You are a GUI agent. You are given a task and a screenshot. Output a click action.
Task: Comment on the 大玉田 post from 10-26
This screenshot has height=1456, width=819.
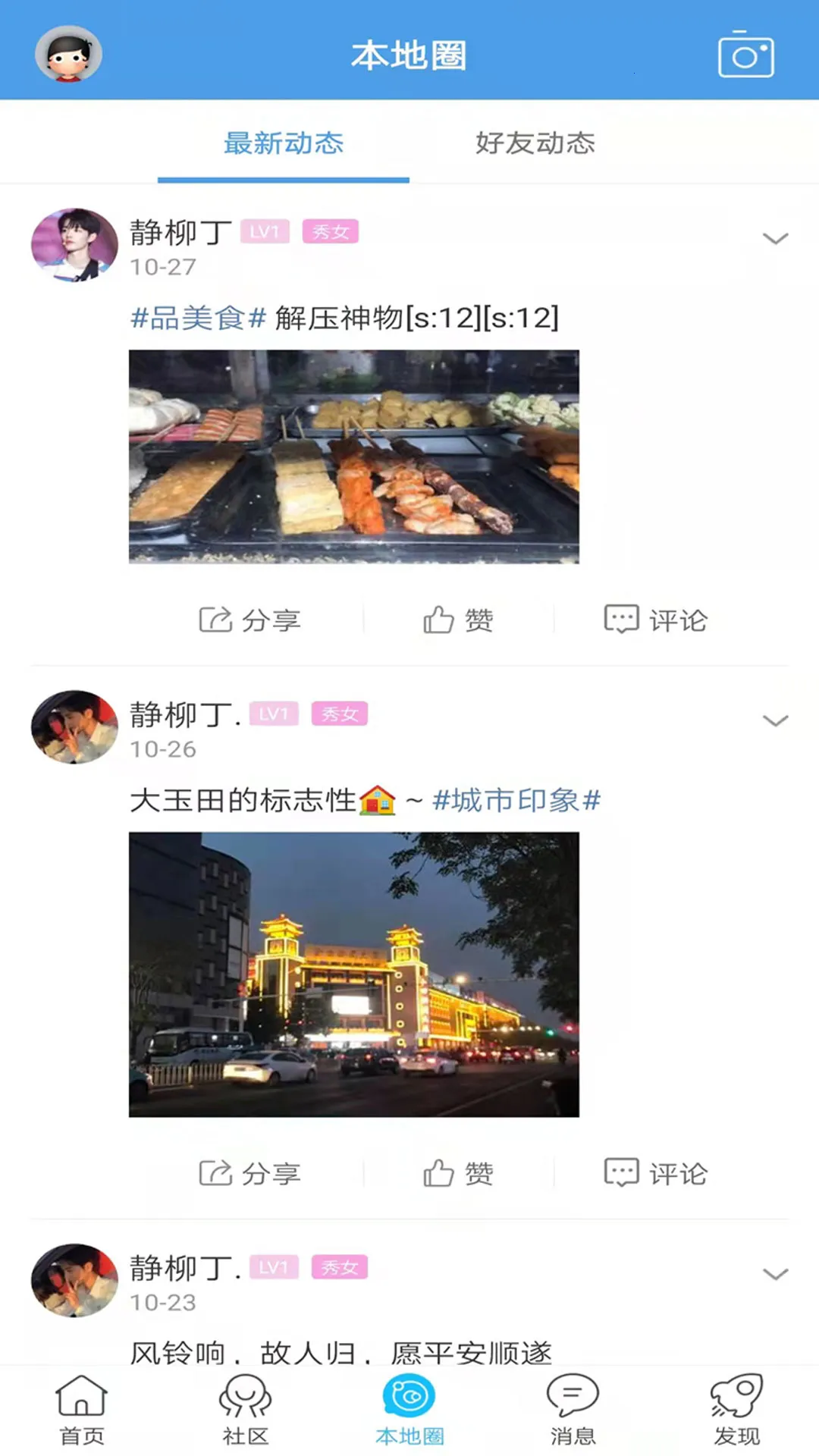656,1174
